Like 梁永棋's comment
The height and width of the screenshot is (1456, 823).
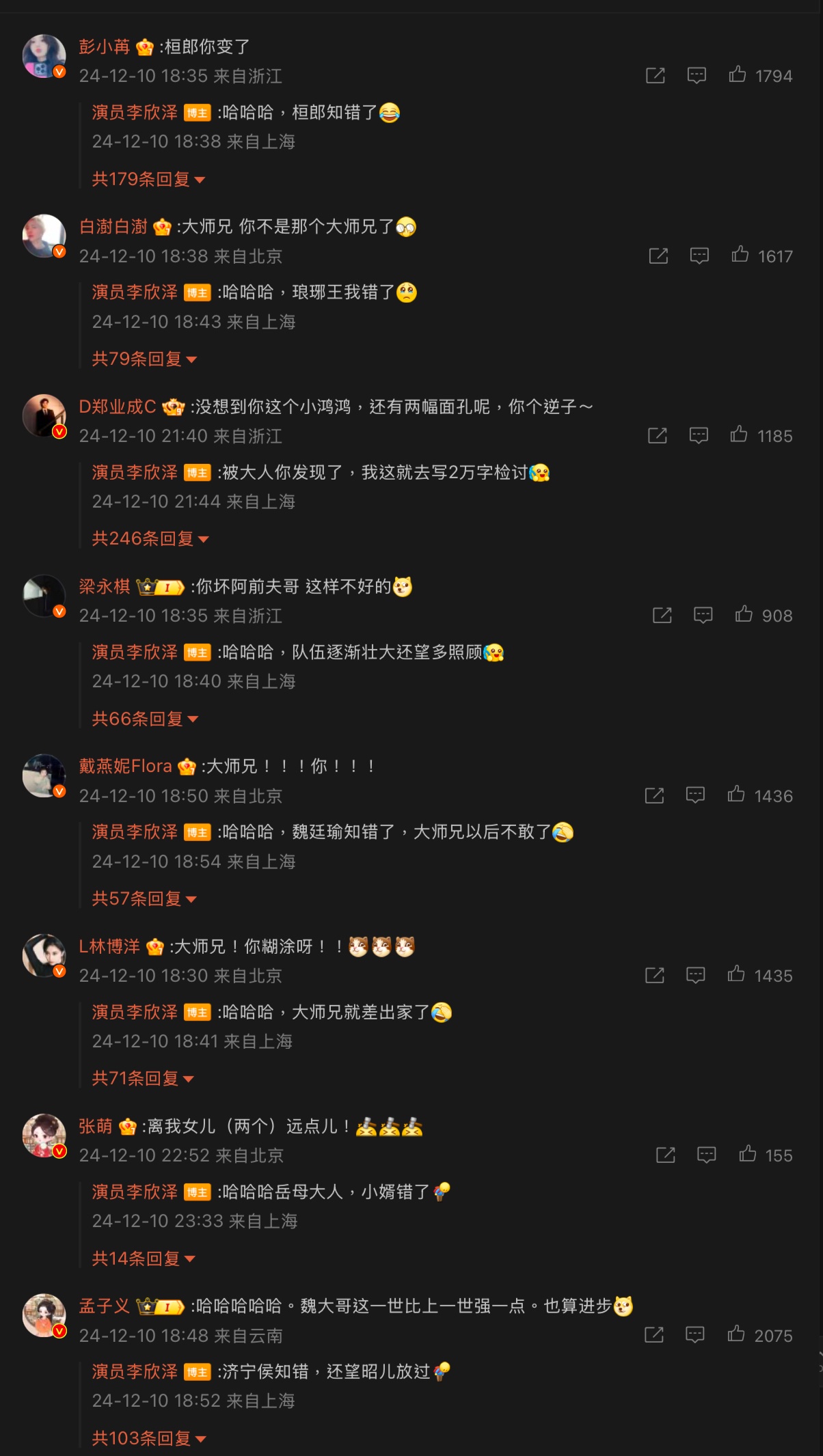click(x=744, y=615)
